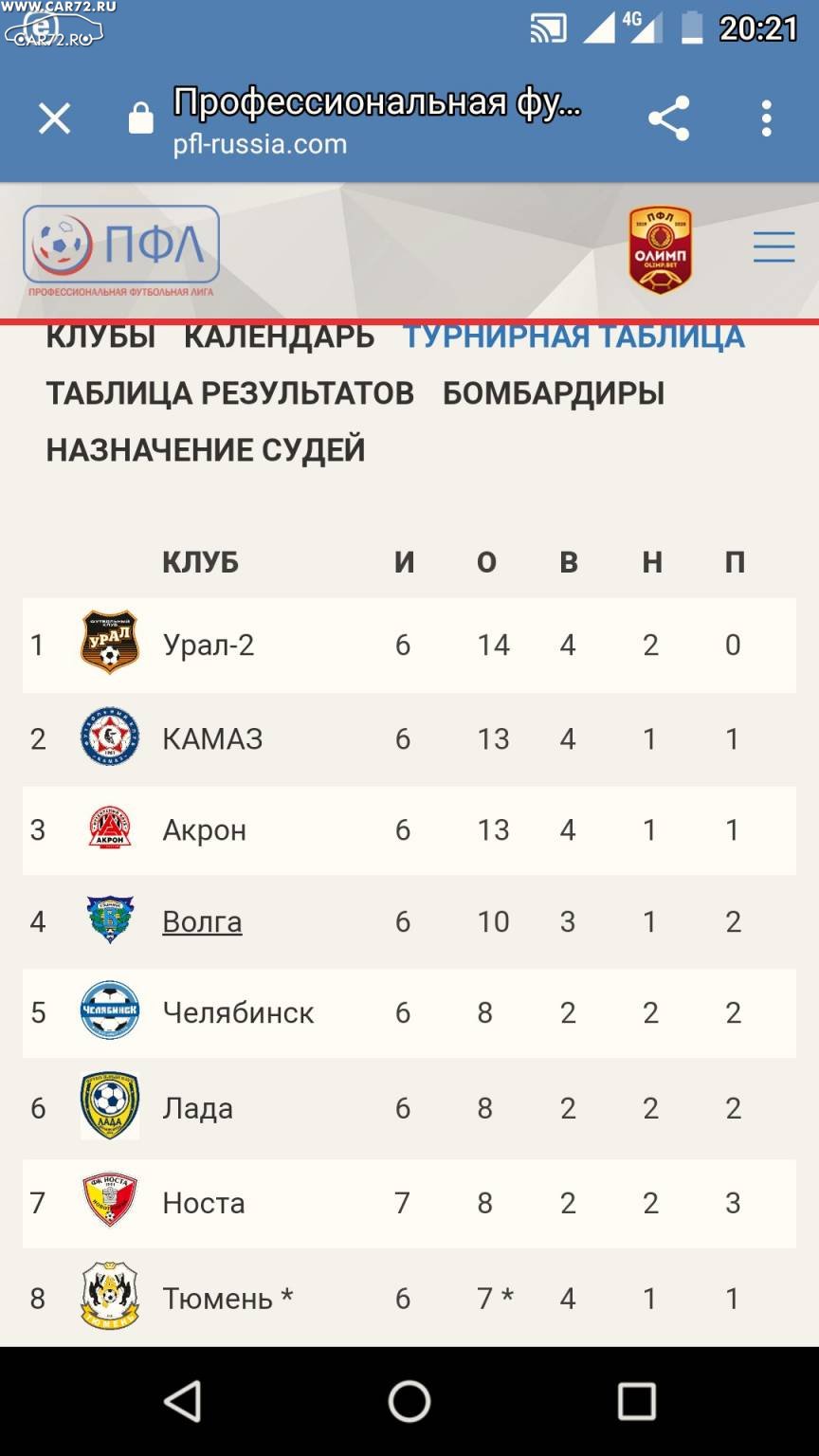Open the browser overflow menu
Screen dimensions: 819x1456
coord(767,119)
